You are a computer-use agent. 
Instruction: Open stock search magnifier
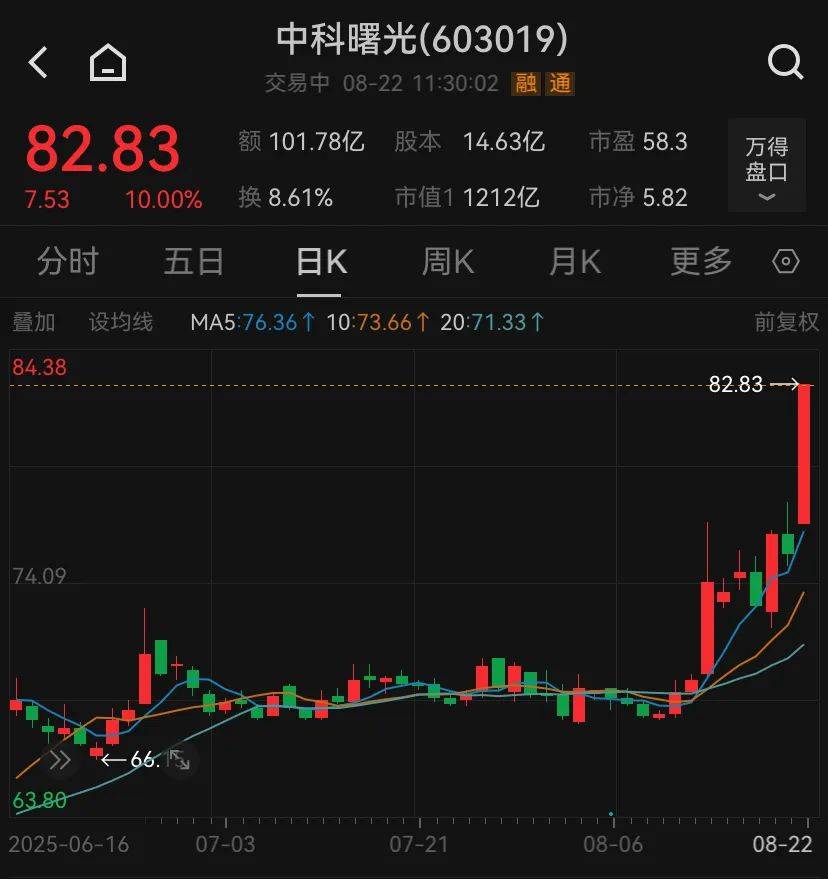[785, 63]
